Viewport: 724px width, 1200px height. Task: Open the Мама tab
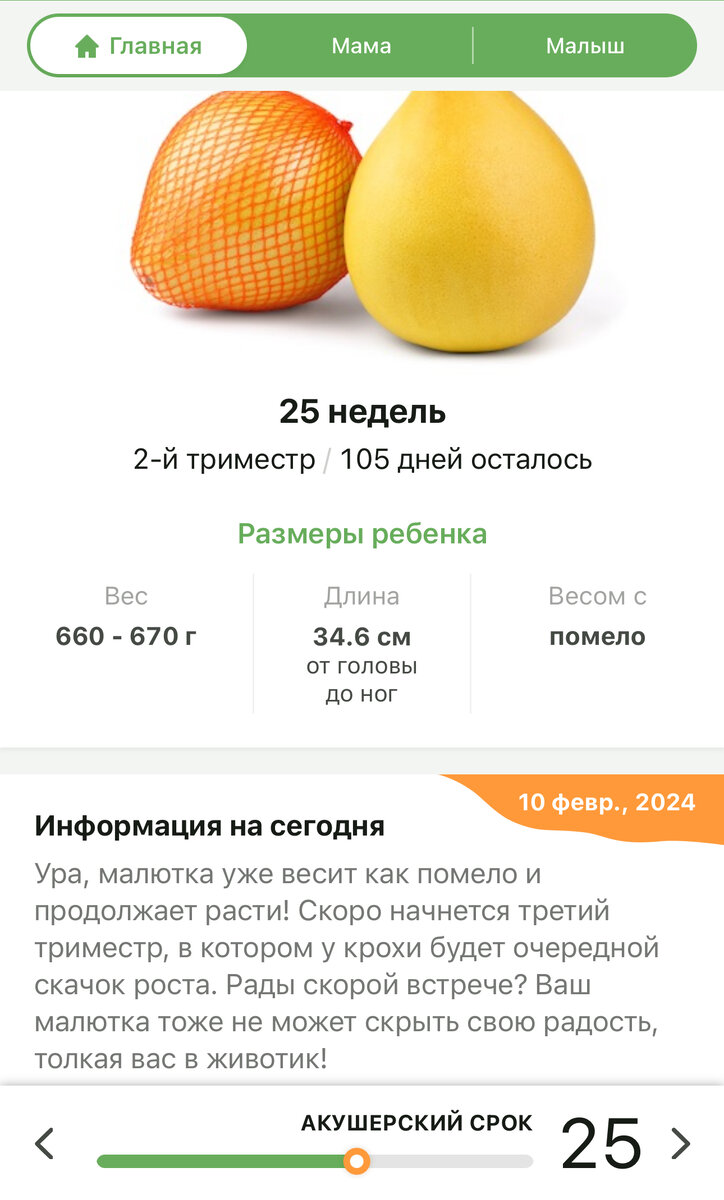click(361, 46)
